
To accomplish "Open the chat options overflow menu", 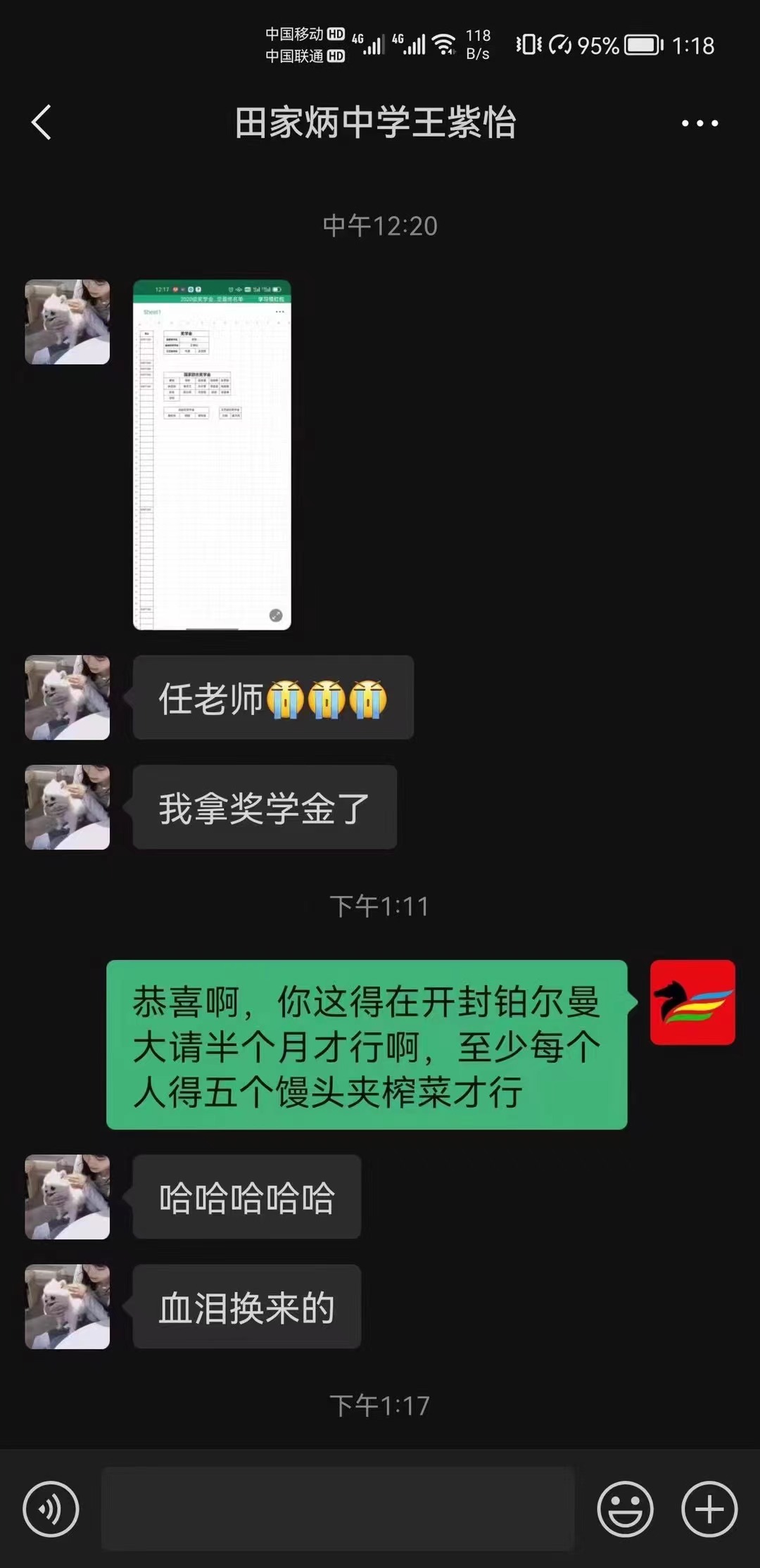I will (x=699, y=123).
